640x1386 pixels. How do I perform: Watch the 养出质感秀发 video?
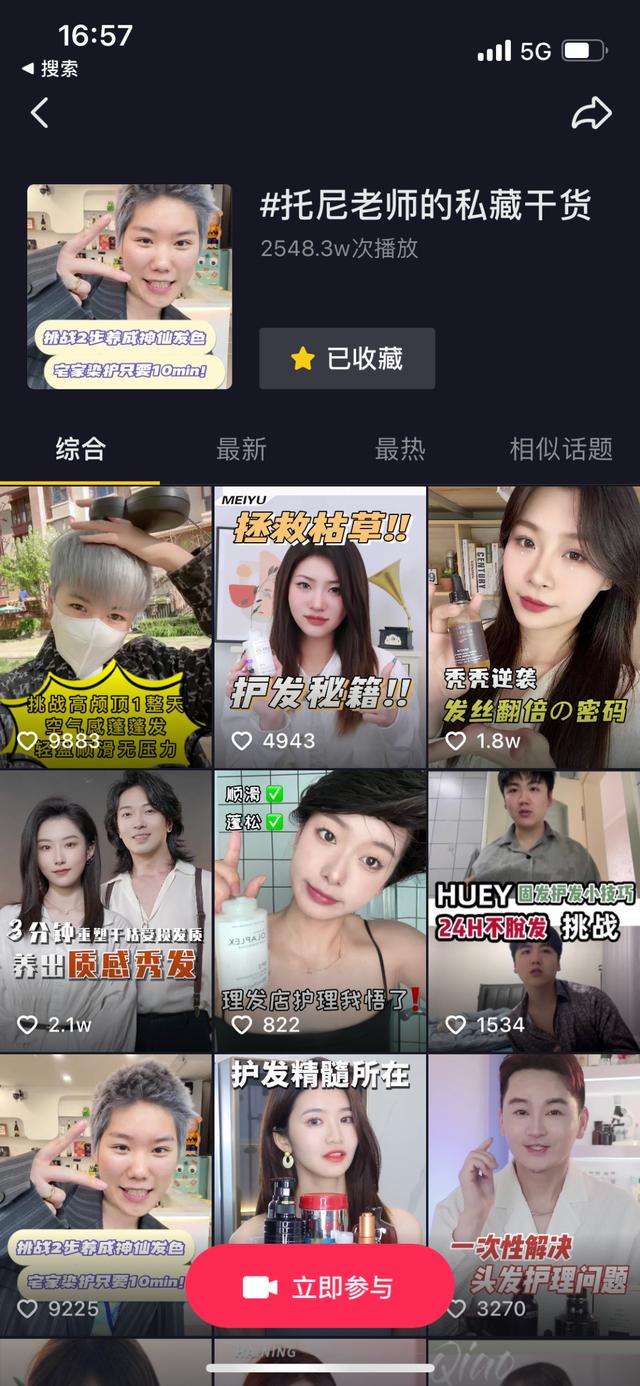105,910
